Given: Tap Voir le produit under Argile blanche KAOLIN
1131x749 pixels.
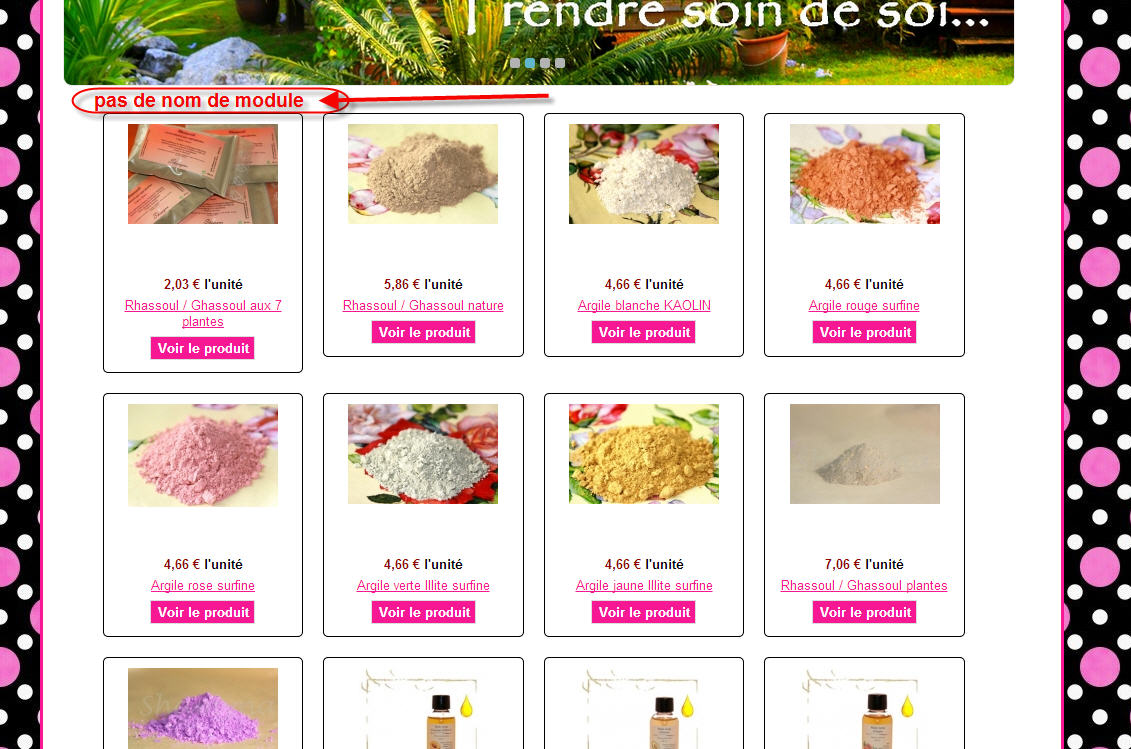Looking at the screenshot, I should pos(644,332).
